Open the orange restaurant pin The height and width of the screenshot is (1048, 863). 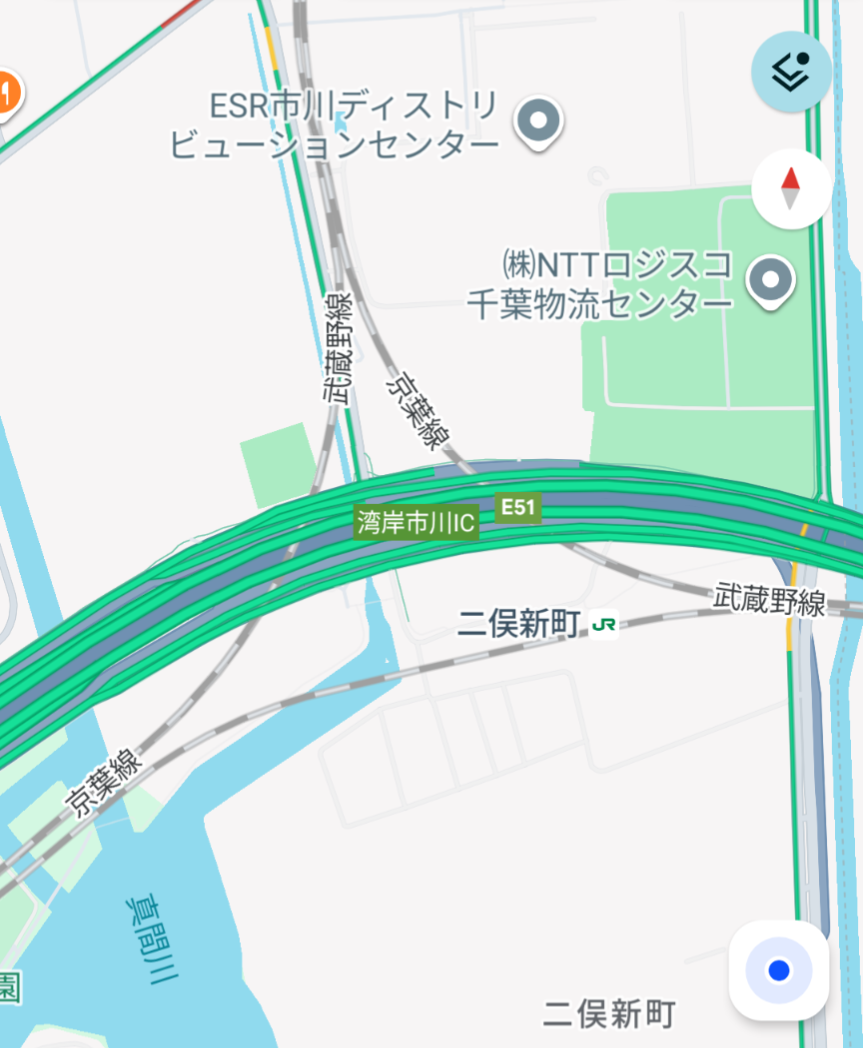coord(6,95)
